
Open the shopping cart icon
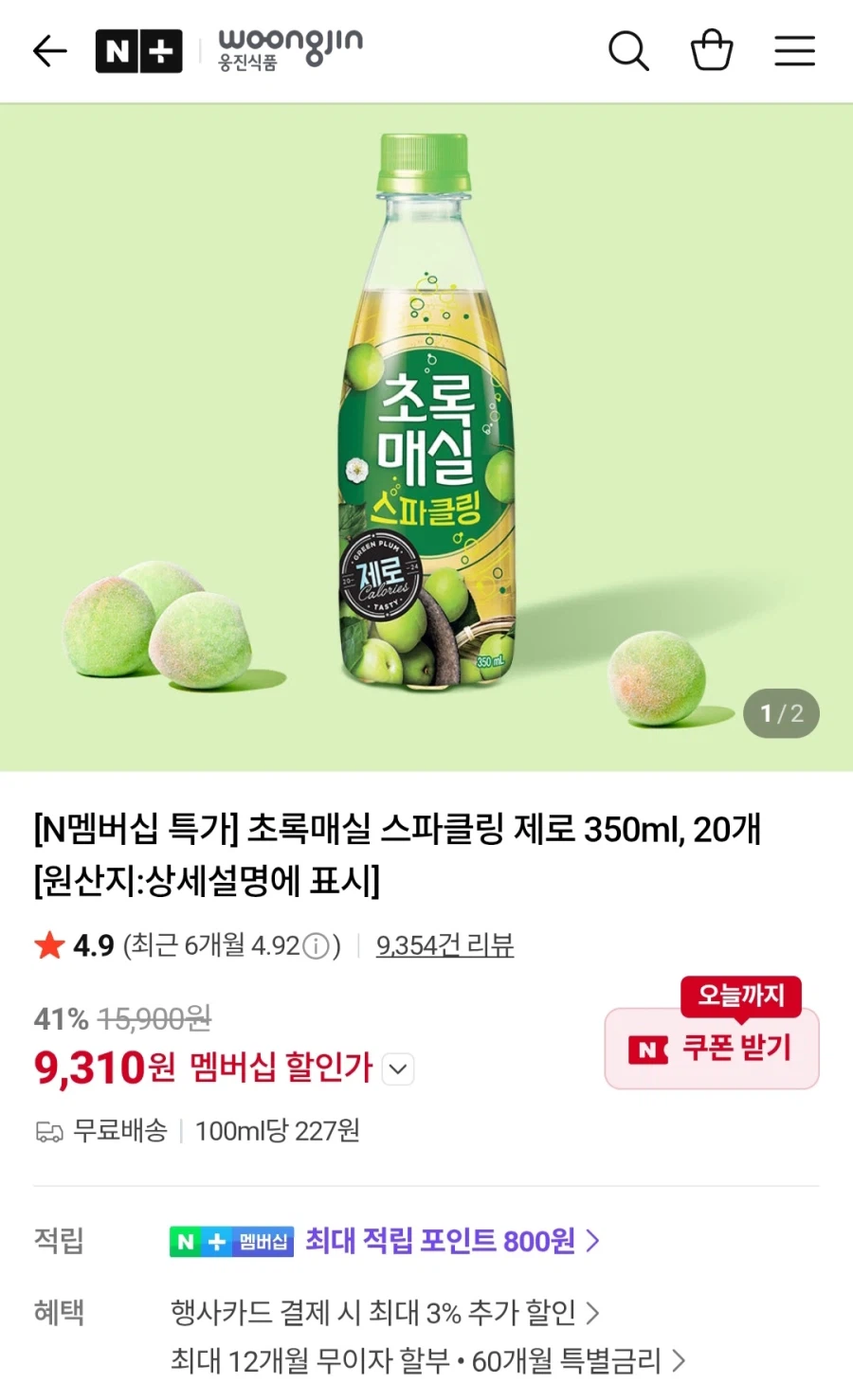click(712, 50)
